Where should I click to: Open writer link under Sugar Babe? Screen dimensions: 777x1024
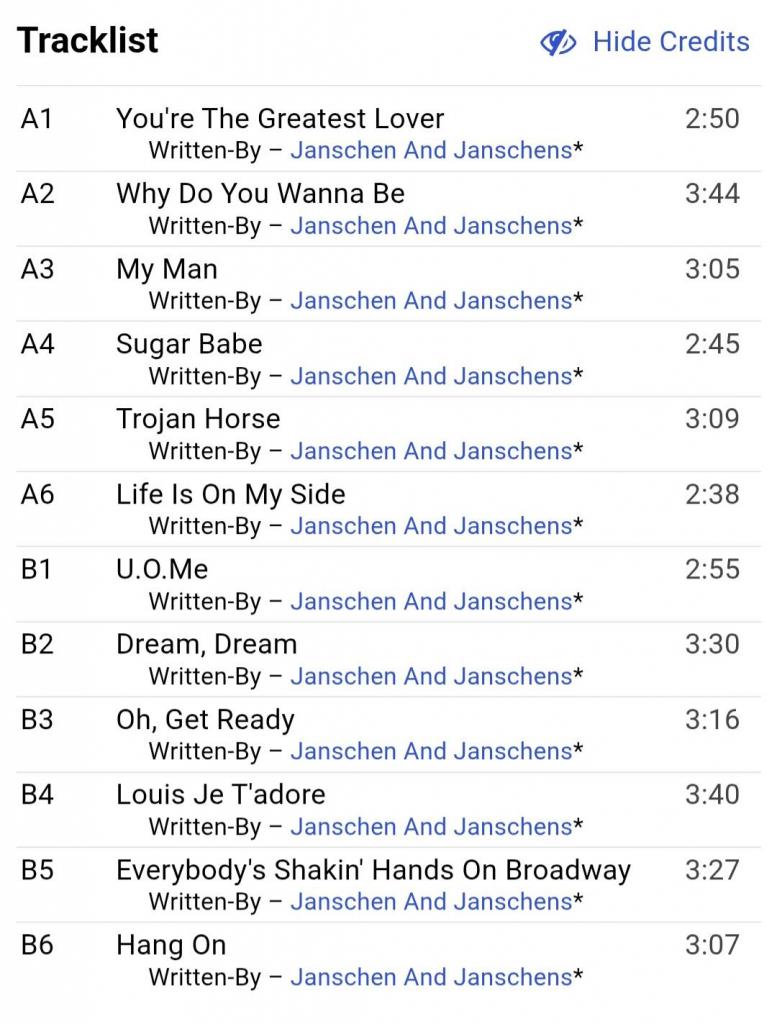click(431, 376)
